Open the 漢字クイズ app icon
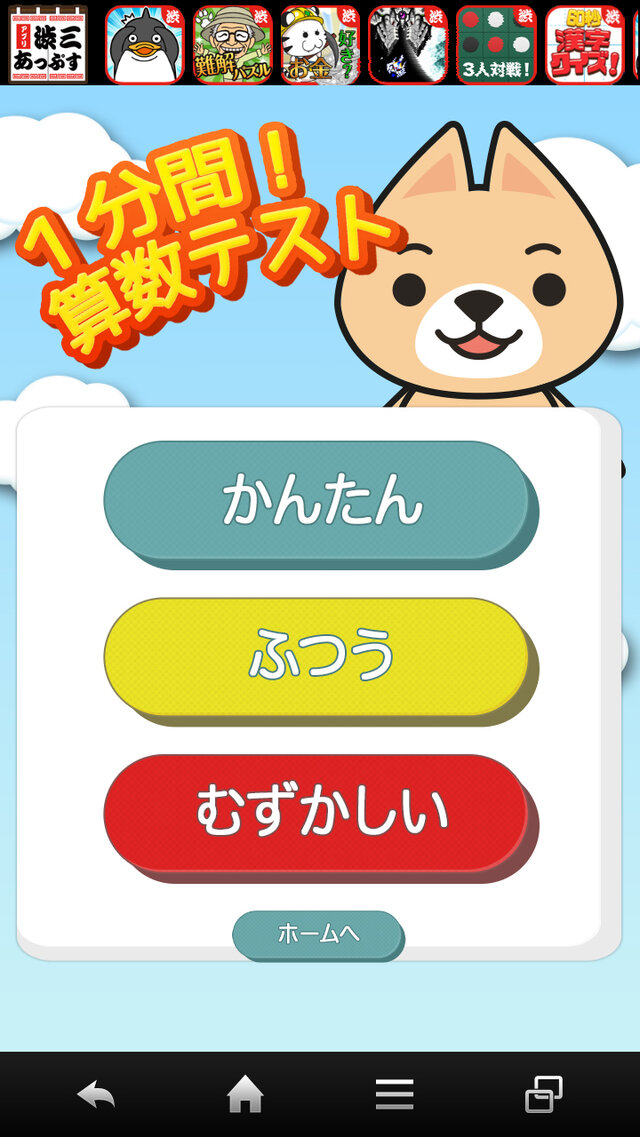This screenshot has width=640, height=1137. [584, 44]
